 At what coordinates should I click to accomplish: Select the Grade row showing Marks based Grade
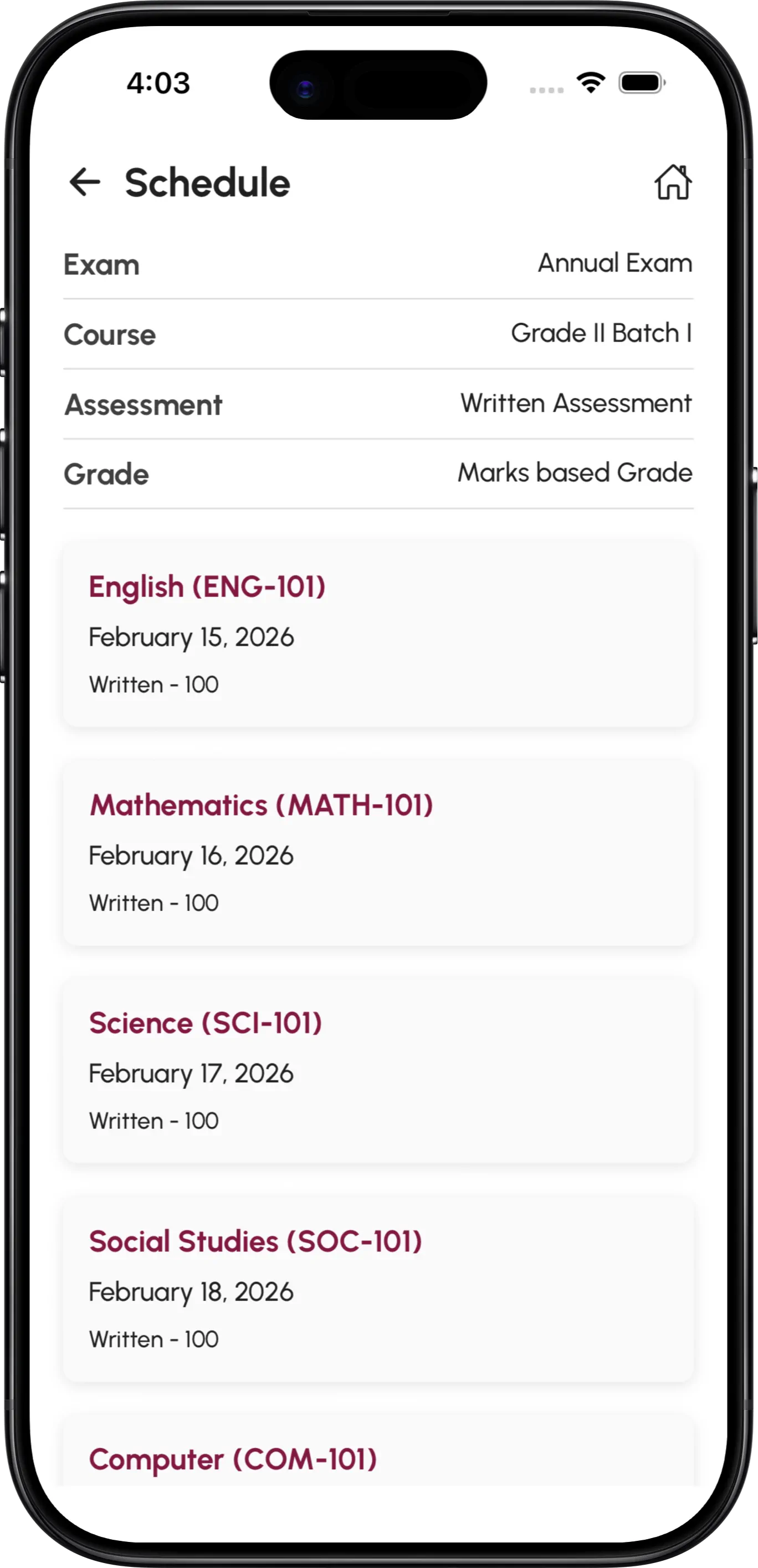(x=378, y=473)
